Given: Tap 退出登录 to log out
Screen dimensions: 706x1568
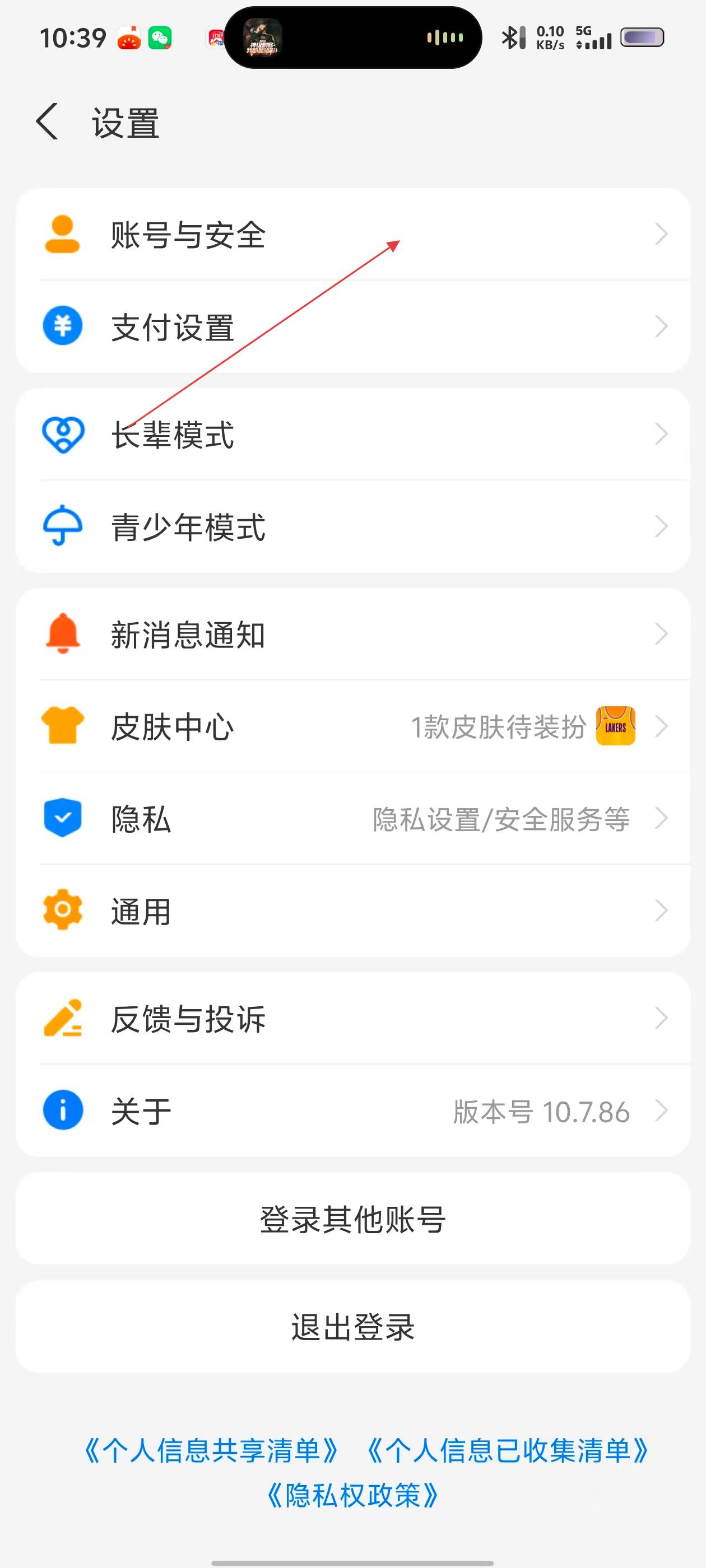Looking at the screenshot, I should [x=352, y=1327].
